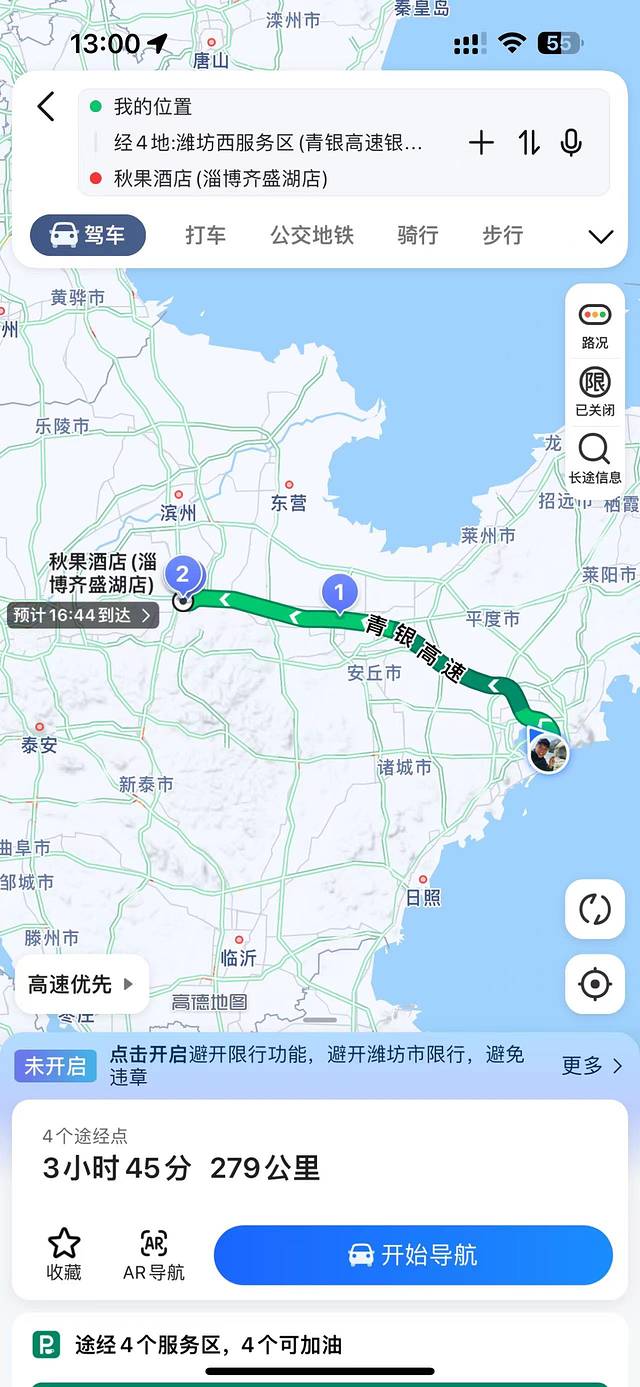Image resolution: width=640 pixels, height=1387 pixels.
Task: Toggle the 路况 traffic layer
Action: click(x=595, y=324)
